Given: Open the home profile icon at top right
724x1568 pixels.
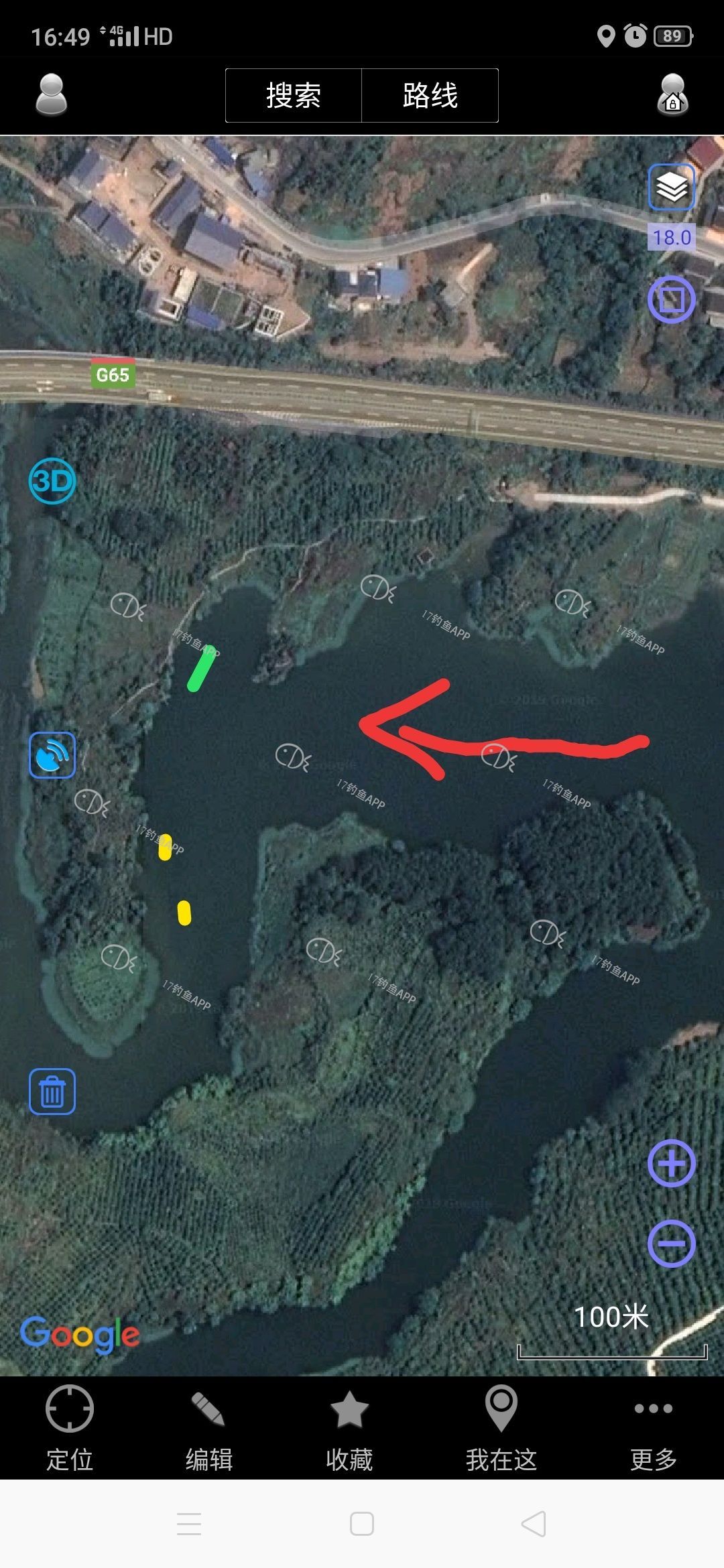Looking at the screenshot, I should pos(672,95).
